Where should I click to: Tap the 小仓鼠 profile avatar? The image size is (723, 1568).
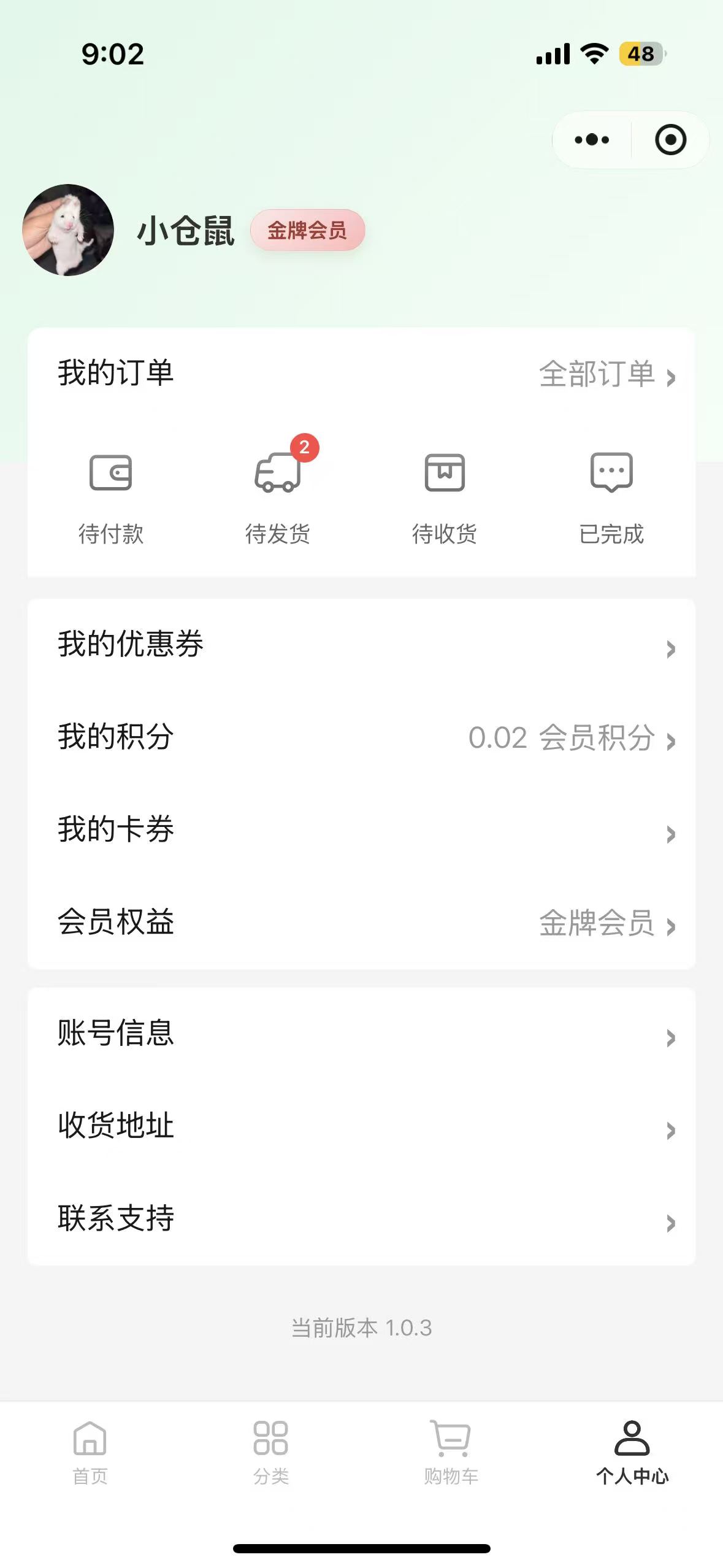click(68, 230)
